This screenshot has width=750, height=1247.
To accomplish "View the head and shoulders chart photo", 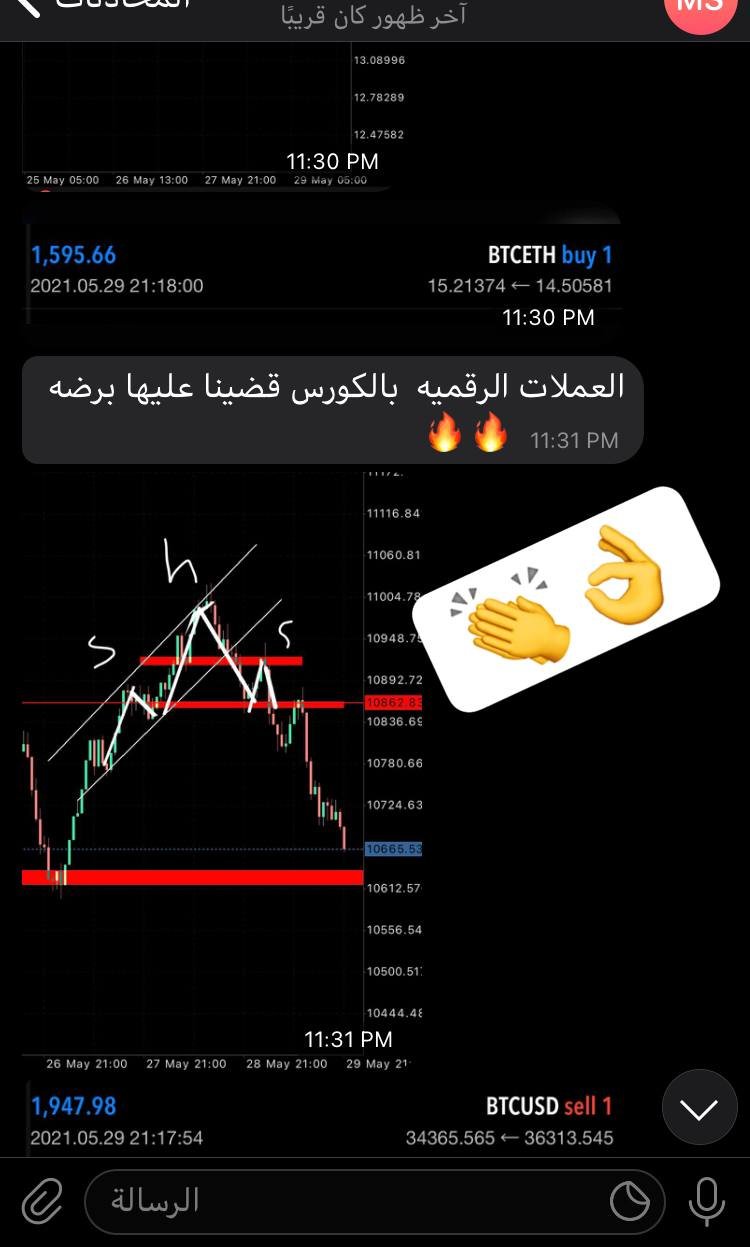I will [222, 760].
